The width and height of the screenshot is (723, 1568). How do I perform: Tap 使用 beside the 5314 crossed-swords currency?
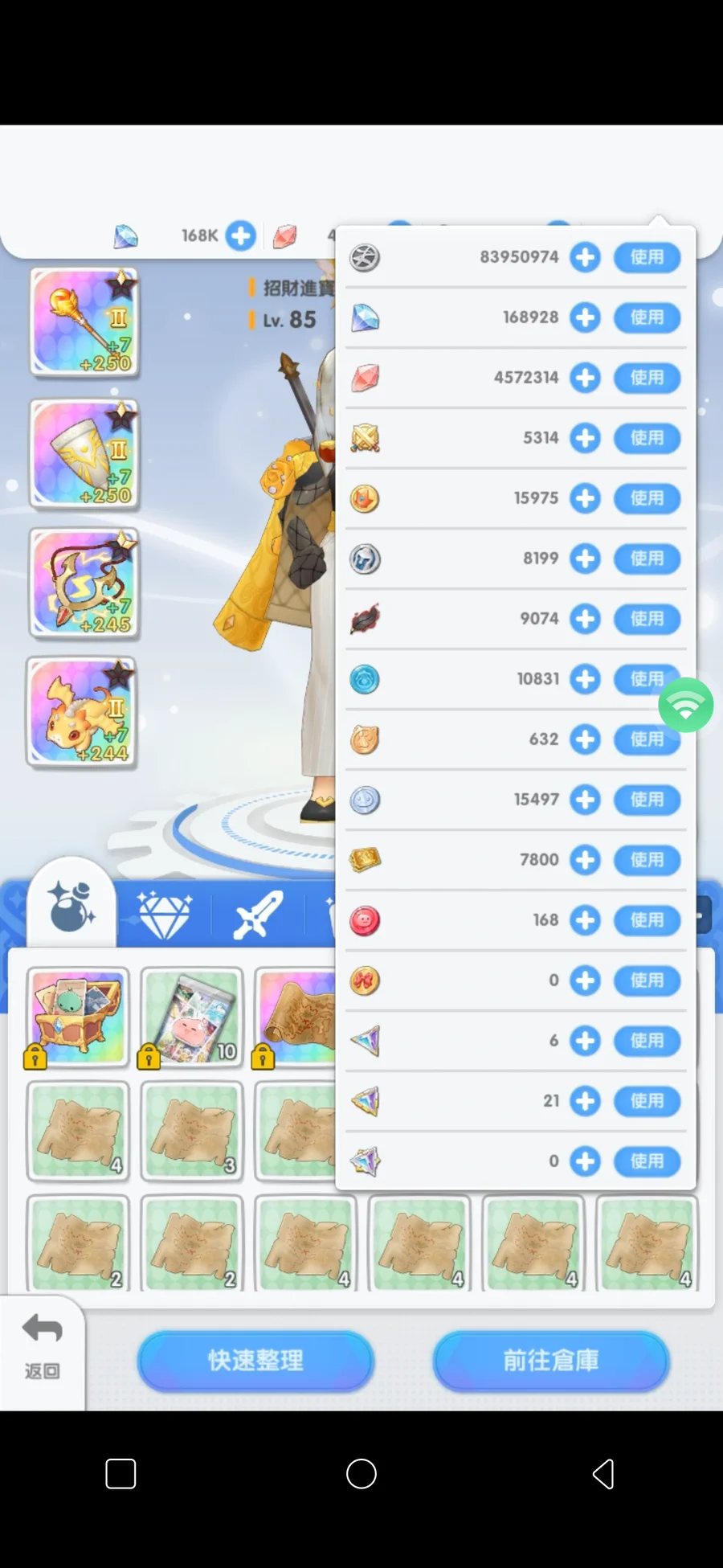(647, 438)
